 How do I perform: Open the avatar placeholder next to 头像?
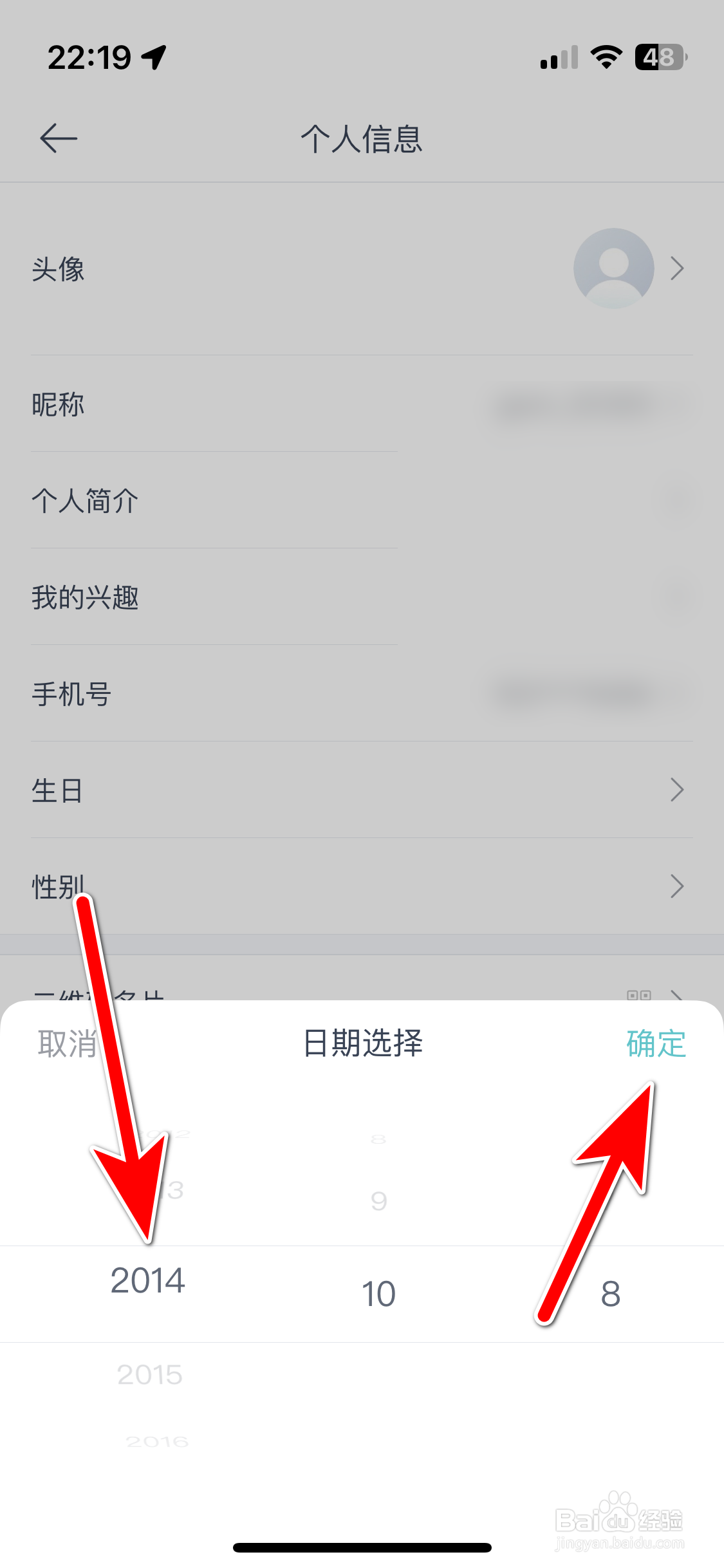pyautogui.click(x=613, y=268)
